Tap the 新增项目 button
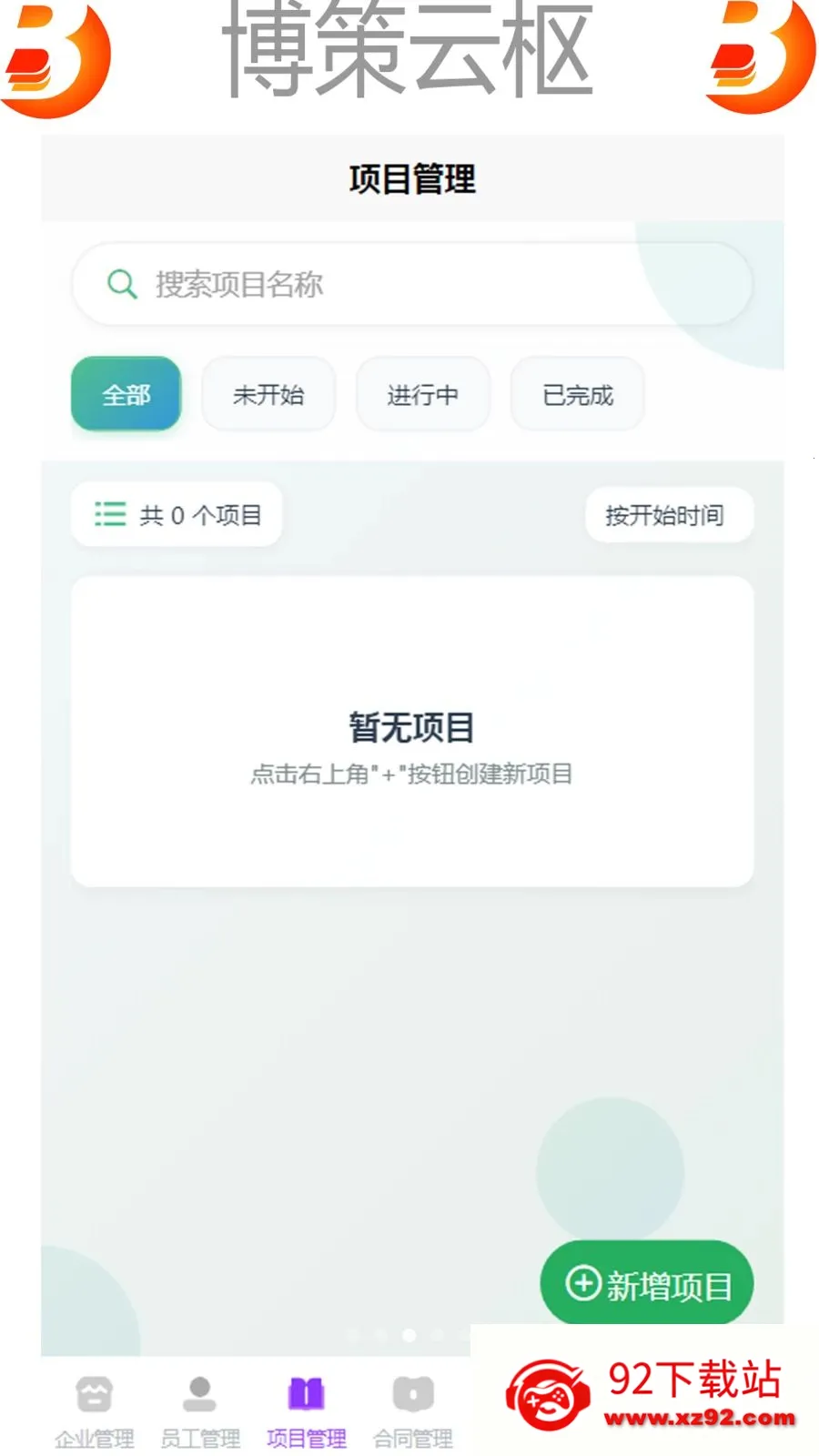 tap(647, 1284)
